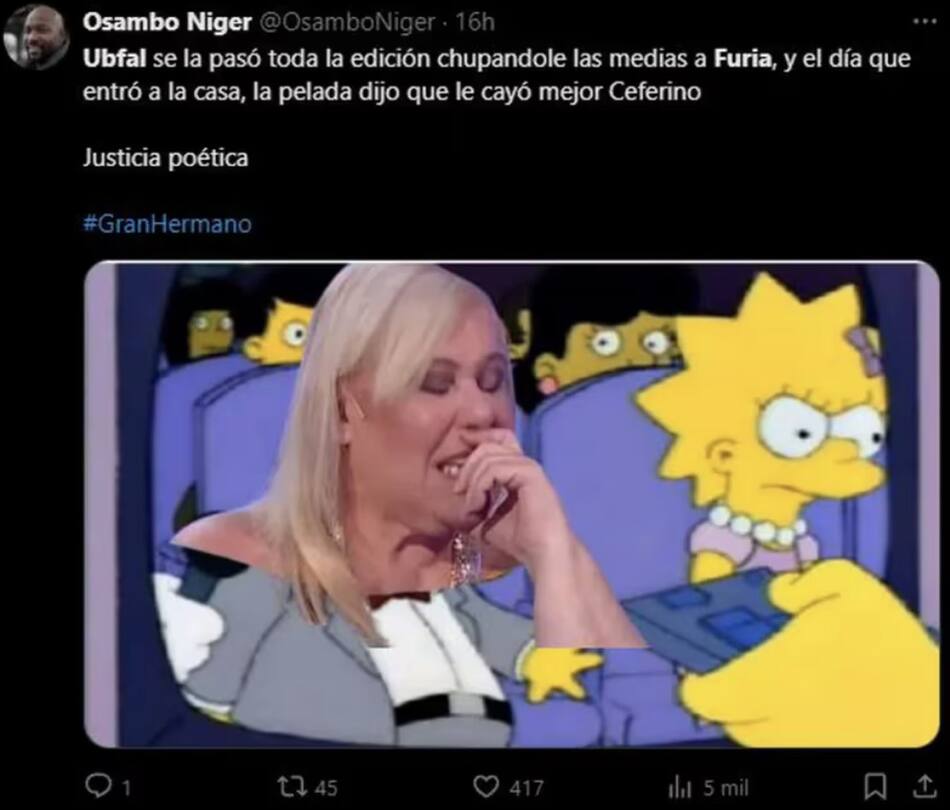950x810 pixels.
Task: Open the Simpsons meme image
Action: 511,505
